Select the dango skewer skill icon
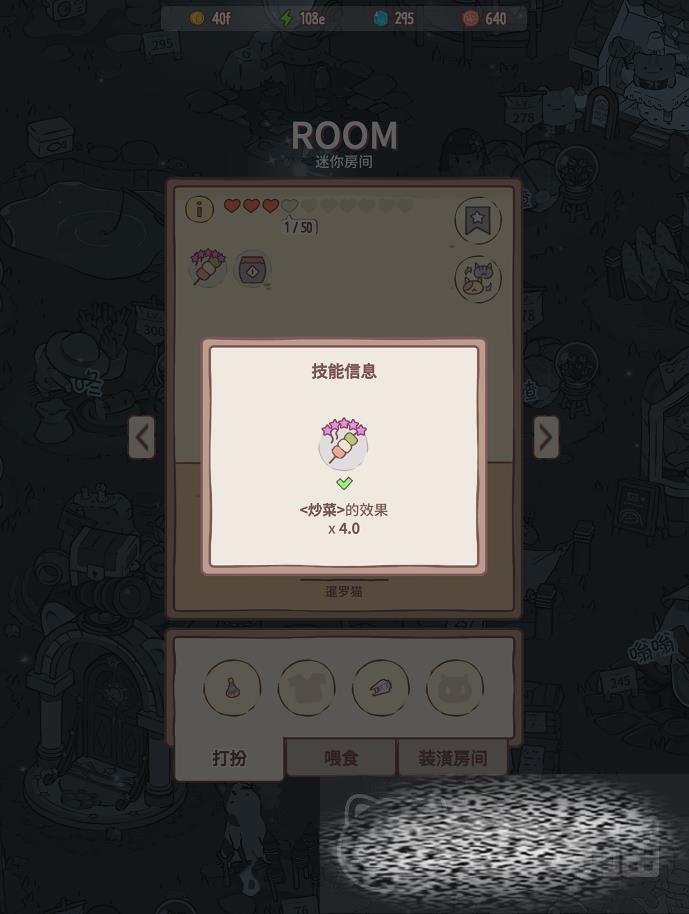 (208, 269)
